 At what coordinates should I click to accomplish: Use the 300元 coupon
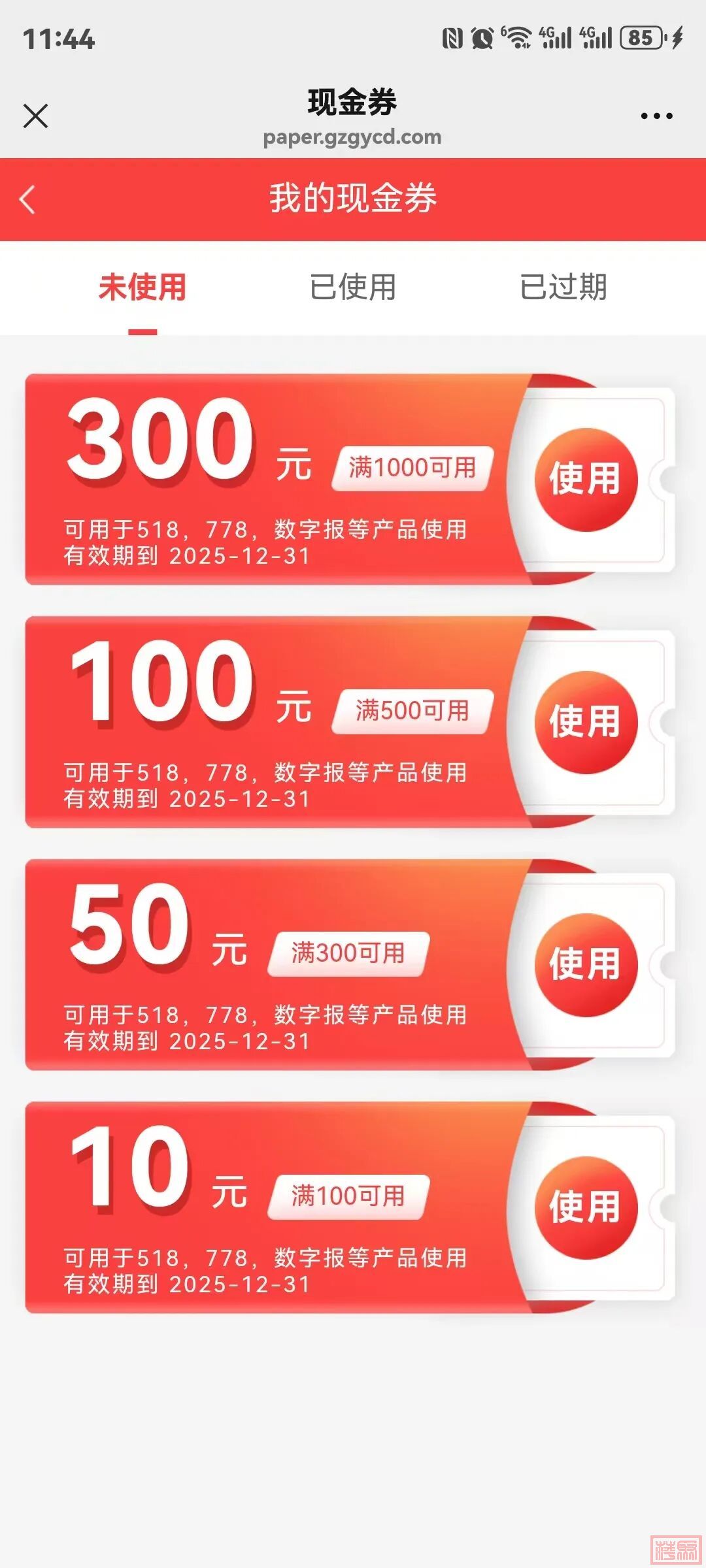[x=585, y=479]
